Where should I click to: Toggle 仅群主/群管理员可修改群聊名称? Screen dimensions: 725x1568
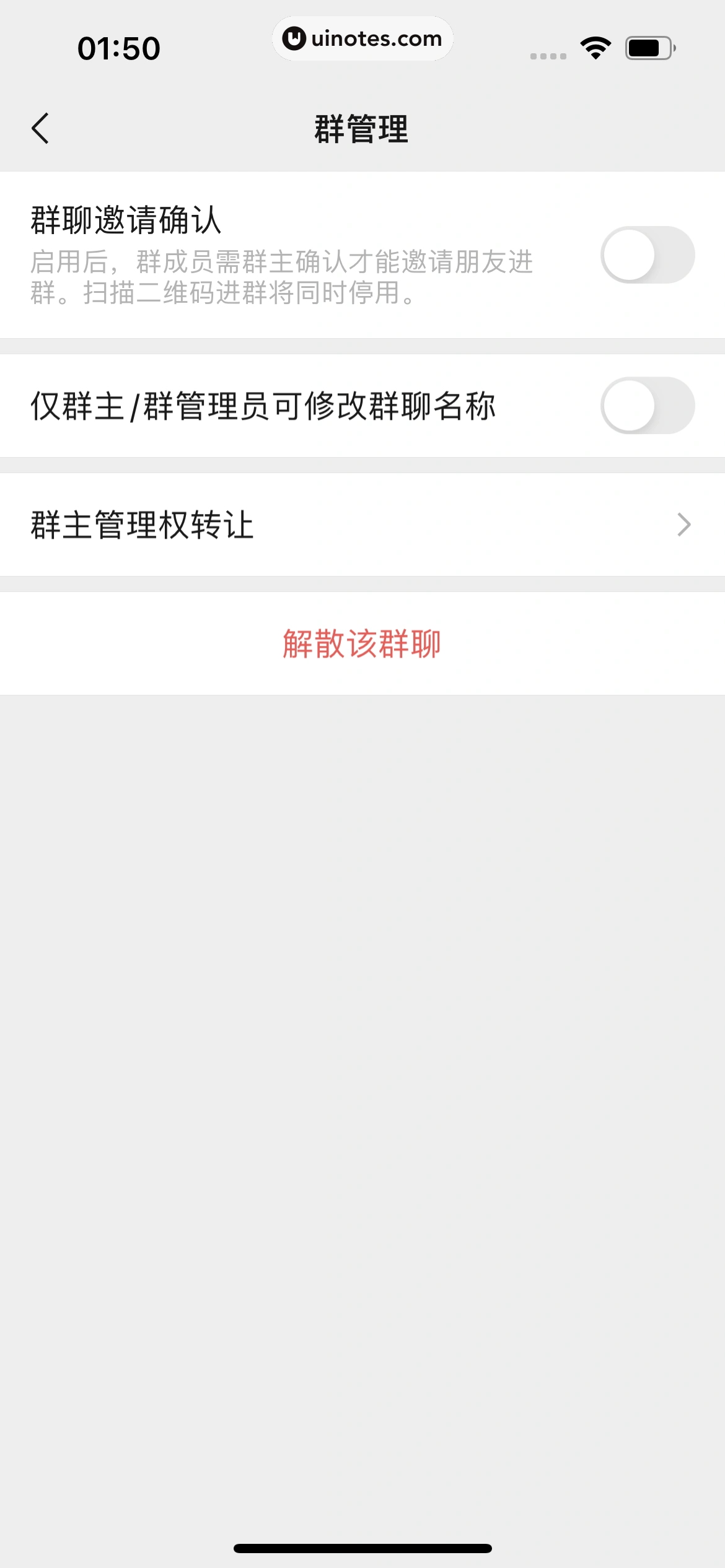point(647,406)
